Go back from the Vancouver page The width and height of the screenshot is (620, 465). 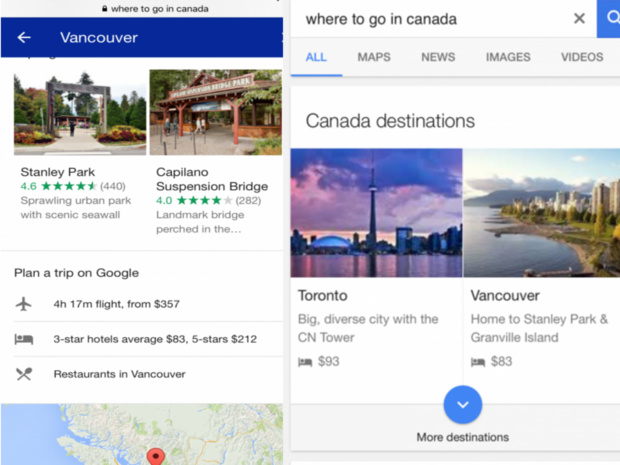(24, 38)
